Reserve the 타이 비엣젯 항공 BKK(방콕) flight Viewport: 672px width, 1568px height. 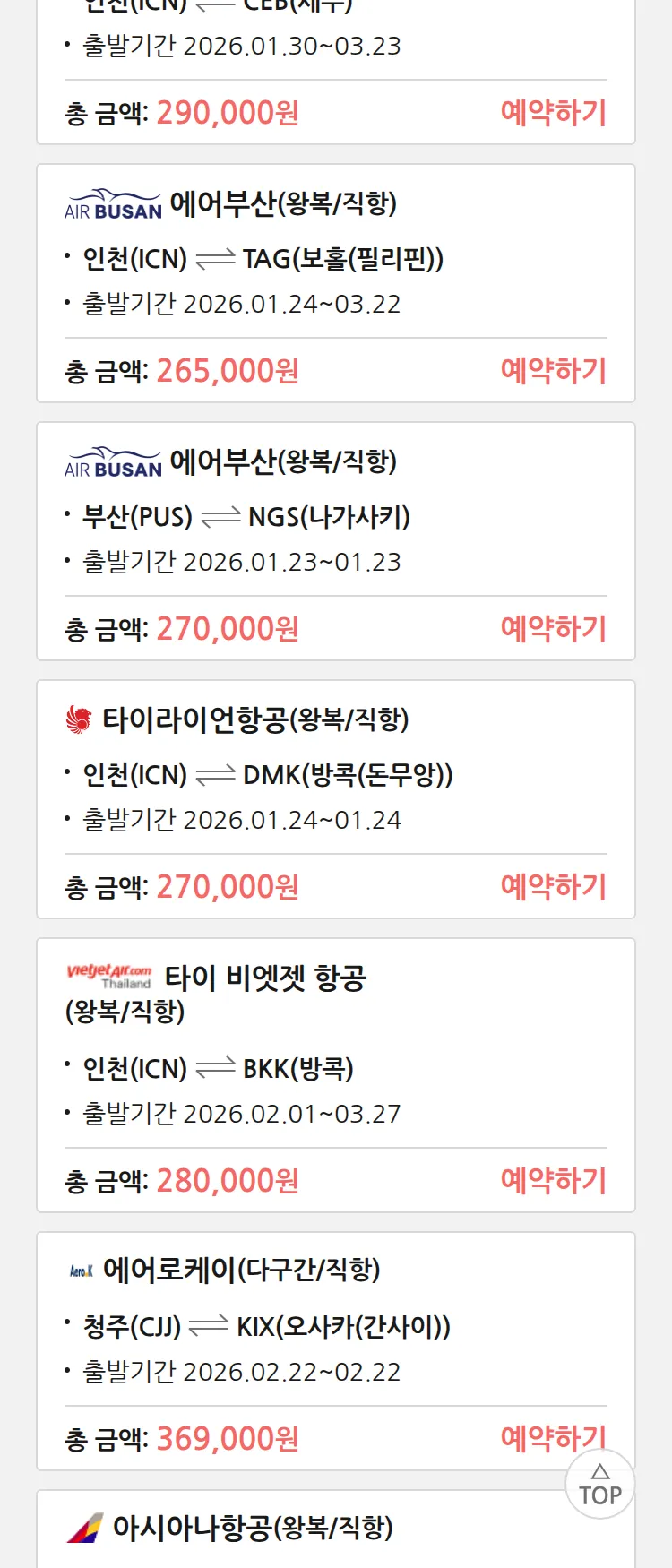click(553, 1181)
